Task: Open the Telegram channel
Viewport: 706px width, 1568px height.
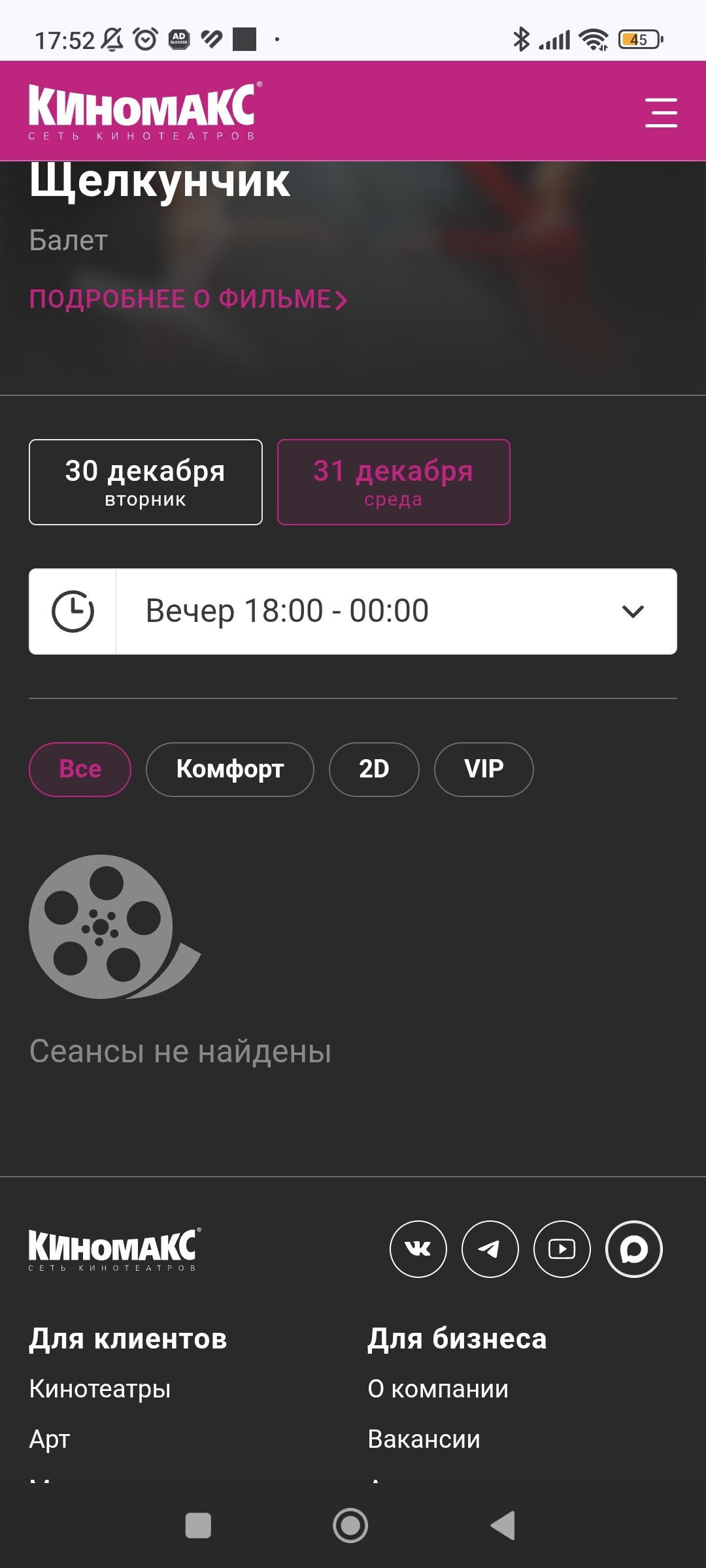Action: coord(490,1249)
